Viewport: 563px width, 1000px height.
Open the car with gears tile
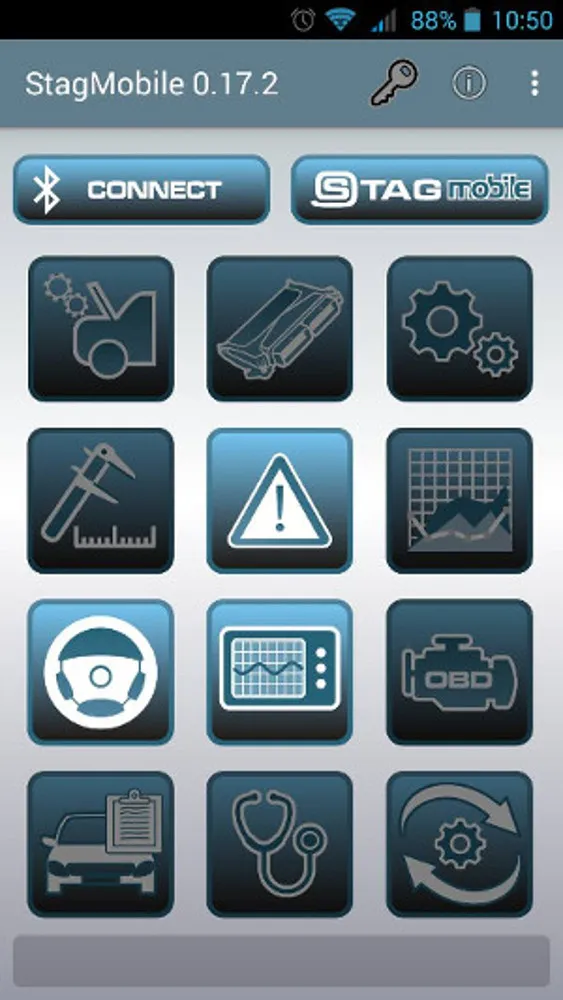tap(101, 328)
